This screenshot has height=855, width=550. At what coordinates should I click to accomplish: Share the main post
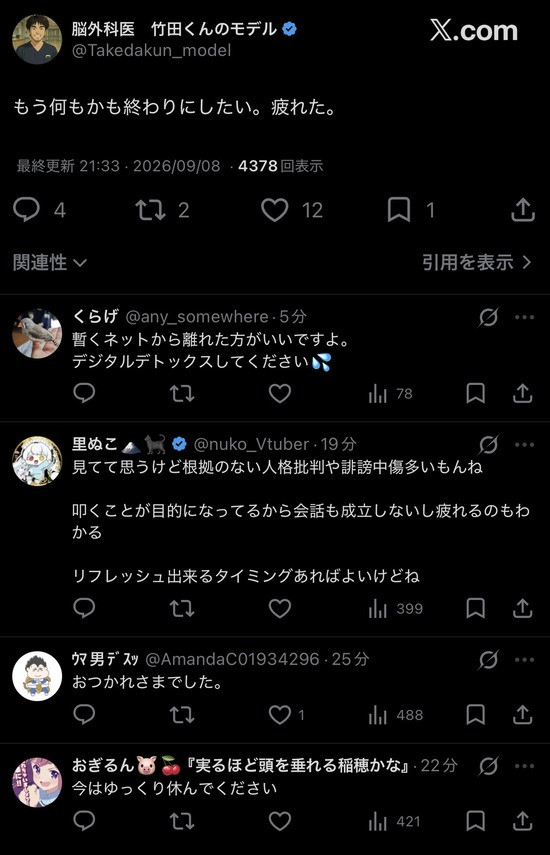pos(523,210)
